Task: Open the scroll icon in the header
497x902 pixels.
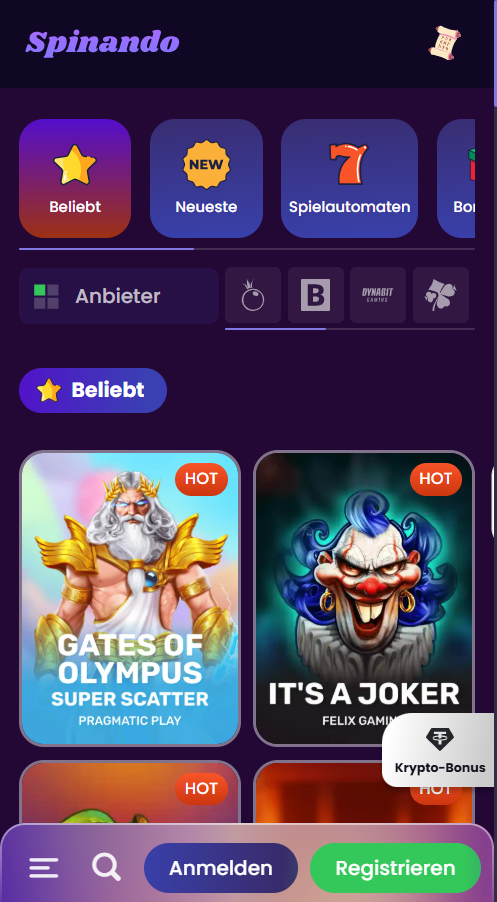Action: pyautogui.click(x=445, y=43)
